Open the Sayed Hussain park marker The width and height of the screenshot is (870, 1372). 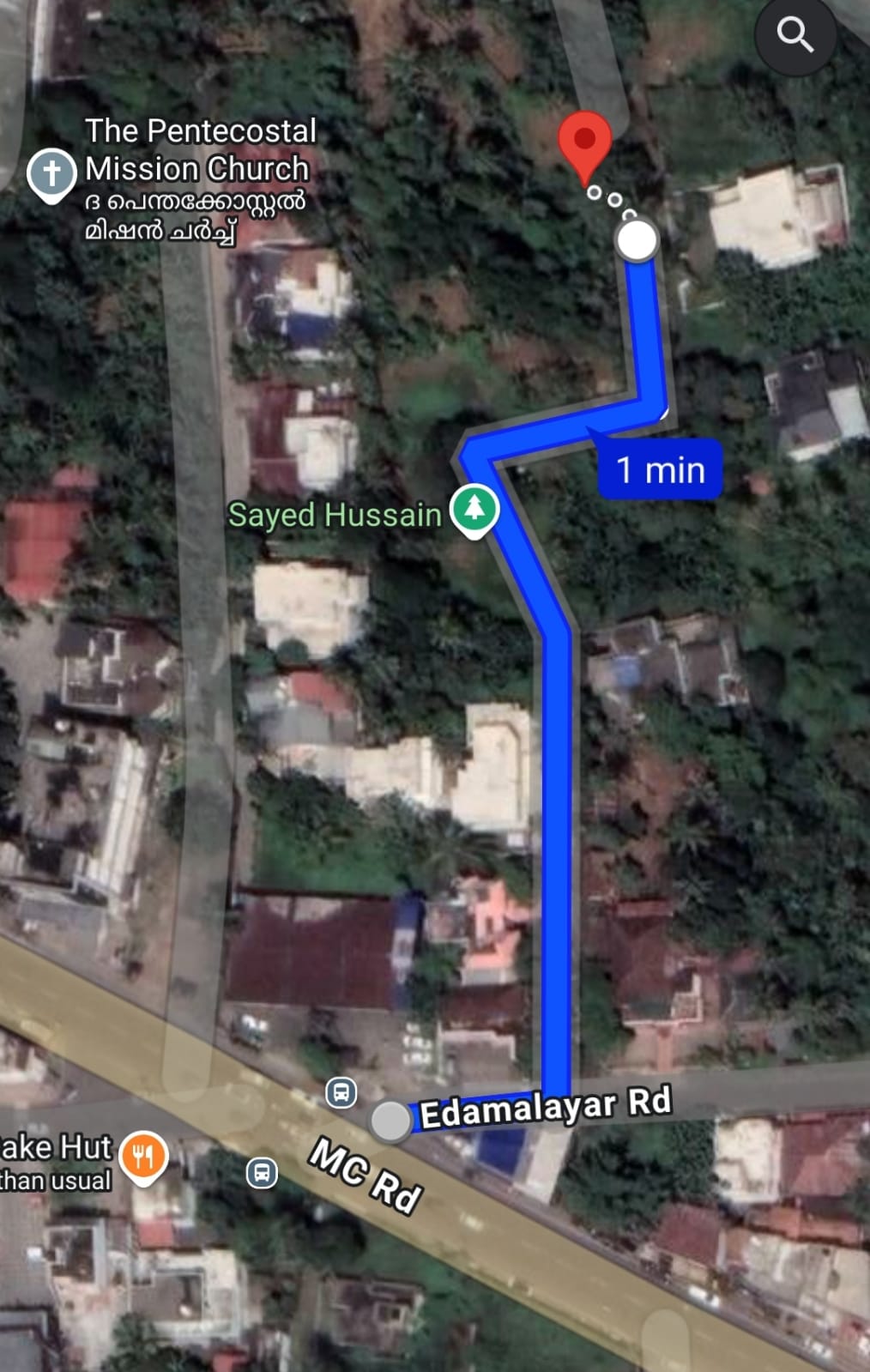coord(474,509)
